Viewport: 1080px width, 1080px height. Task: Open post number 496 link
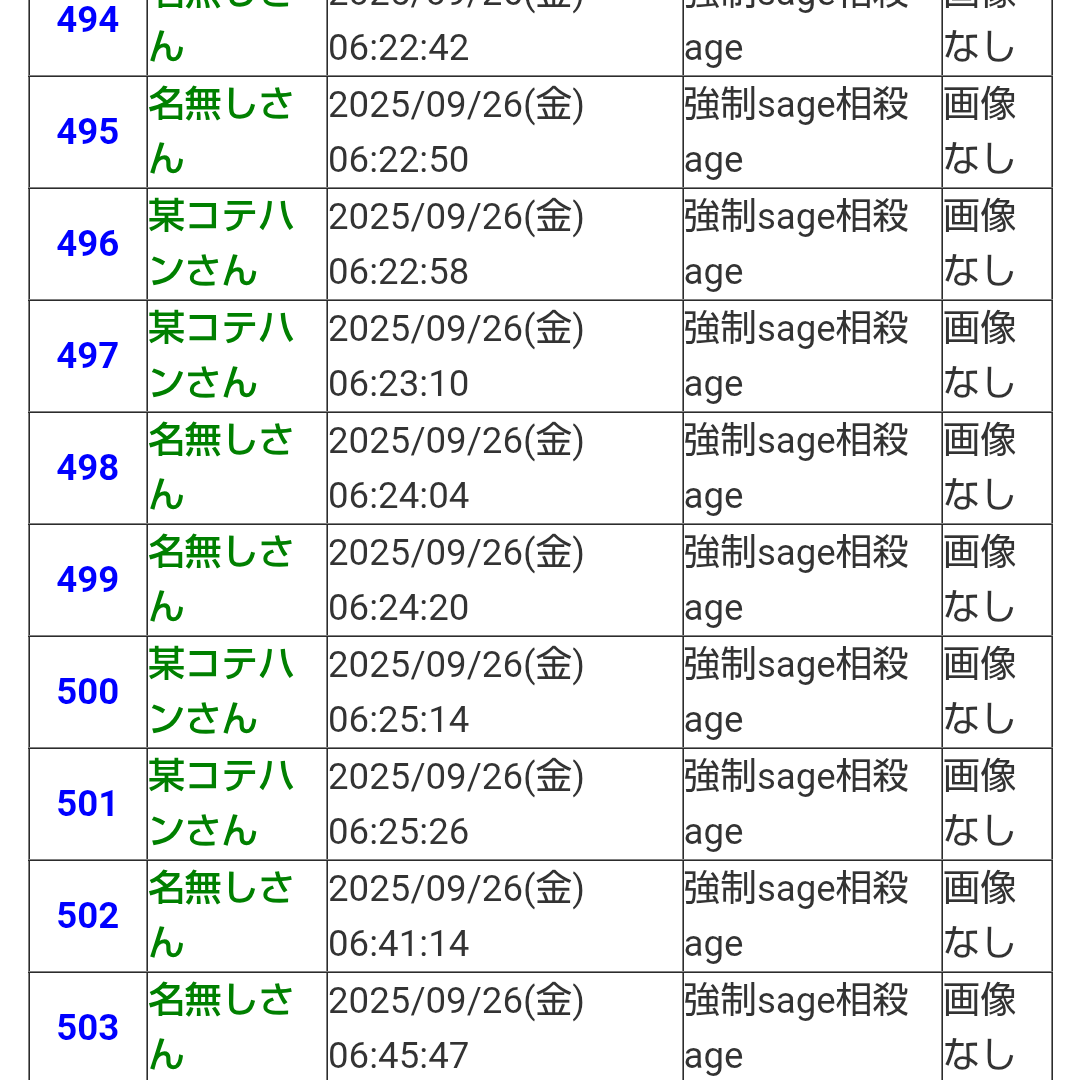[x=88, y=244]
